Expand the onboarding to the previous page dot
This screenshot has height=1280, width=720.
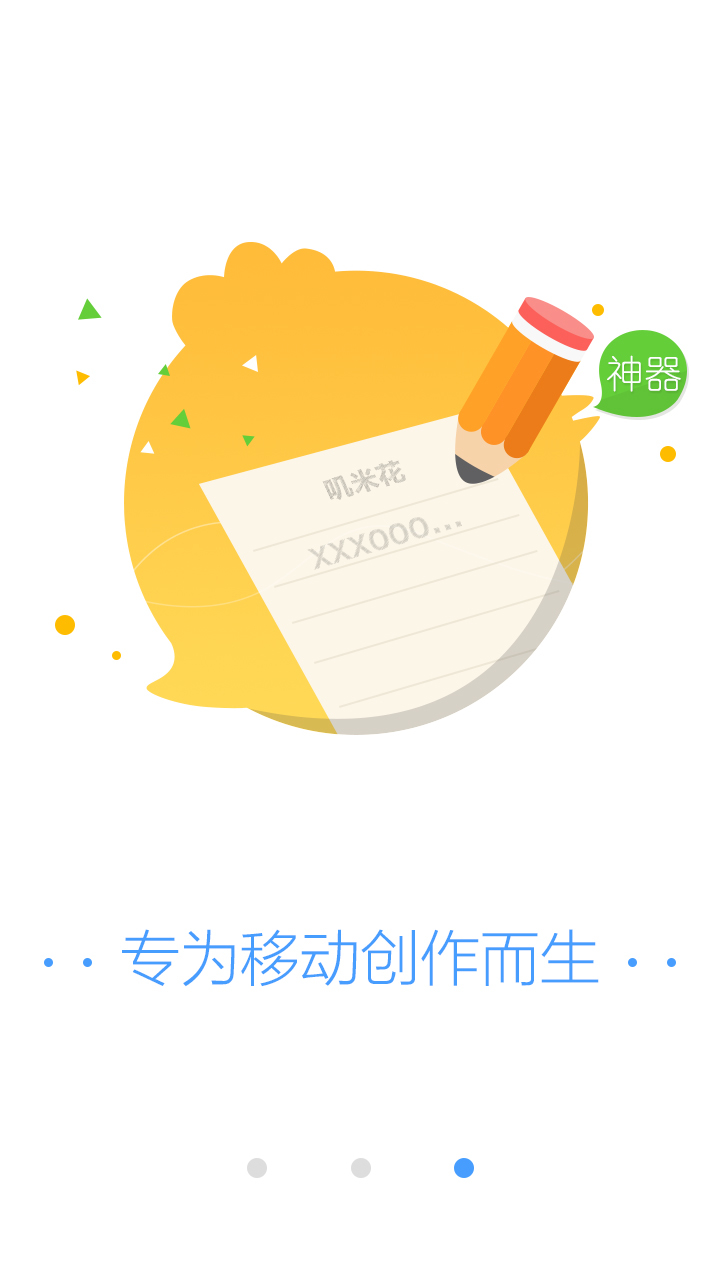coord(360,1166)
